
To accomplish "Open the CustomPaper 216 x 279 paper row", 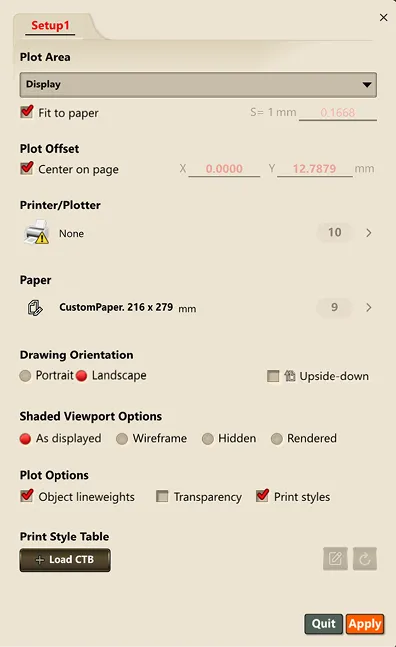I will 198,307.
